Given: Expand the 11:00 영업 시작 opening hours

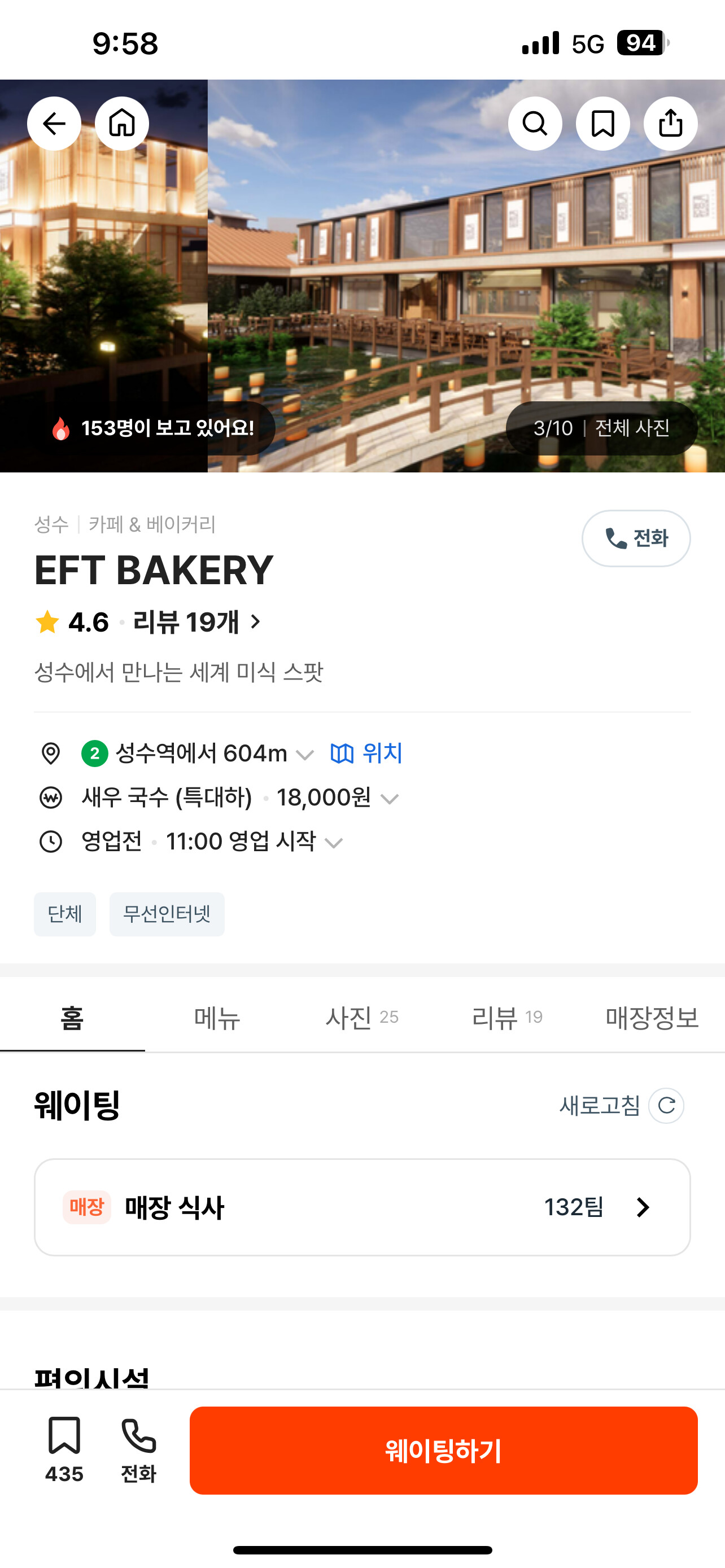Looking at the screenshot, I should [334, 843].
